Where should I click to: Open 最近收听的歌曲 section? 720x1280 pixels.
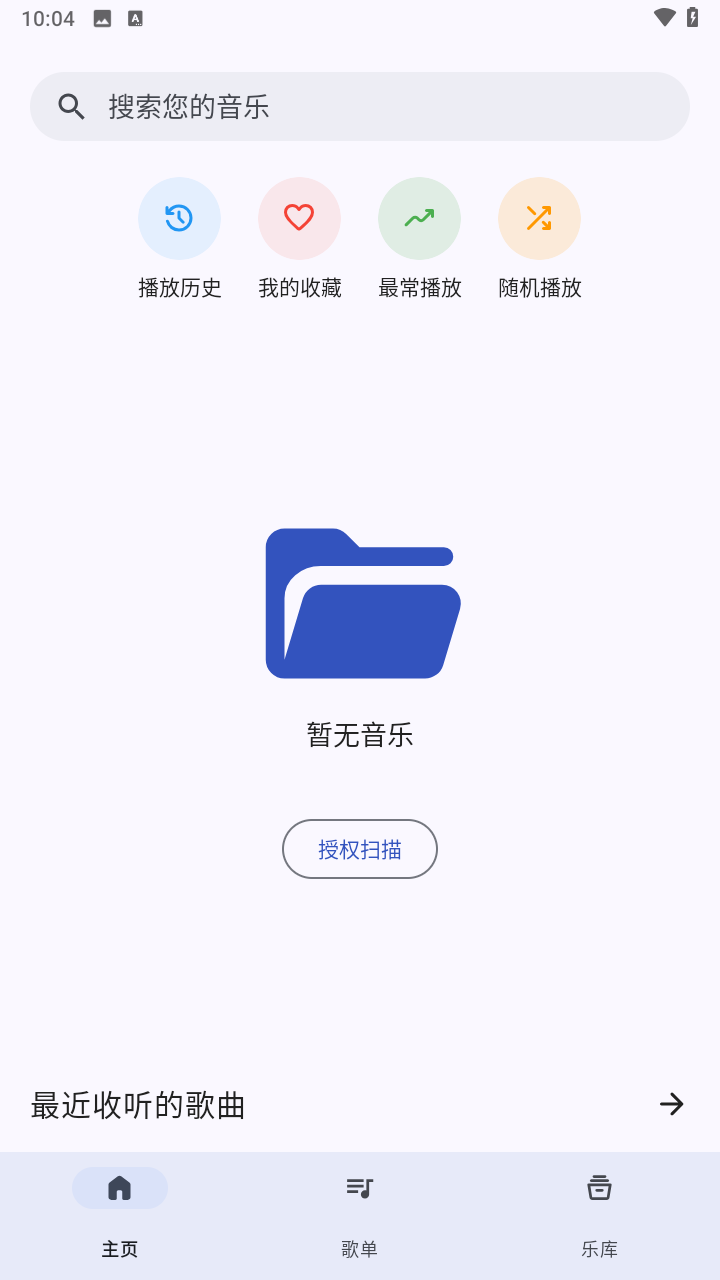click(137, 1104)
